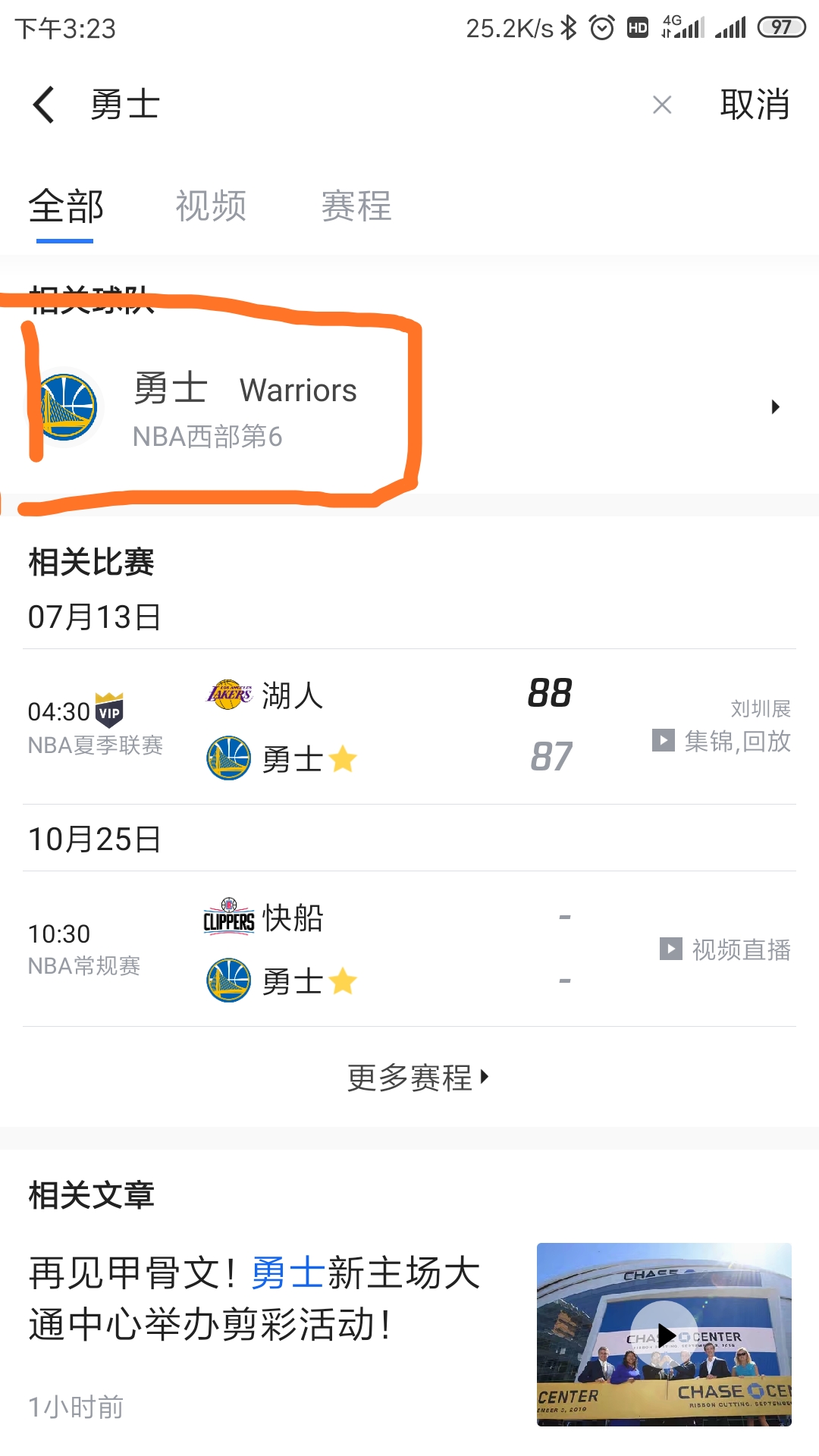Select the 全部 tab
The image size is (819, 1456).
66,206
